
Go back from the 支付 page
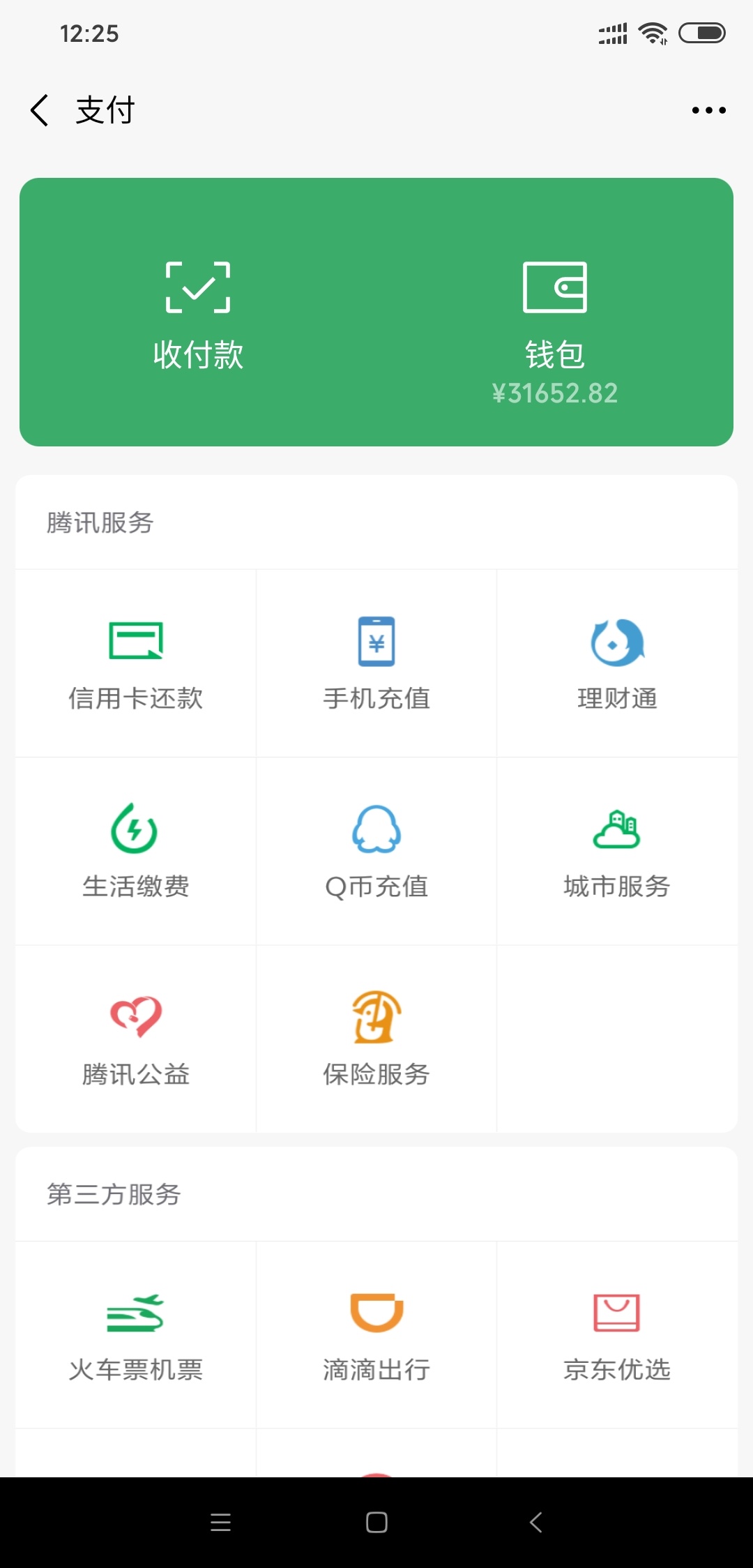(40, 110)
